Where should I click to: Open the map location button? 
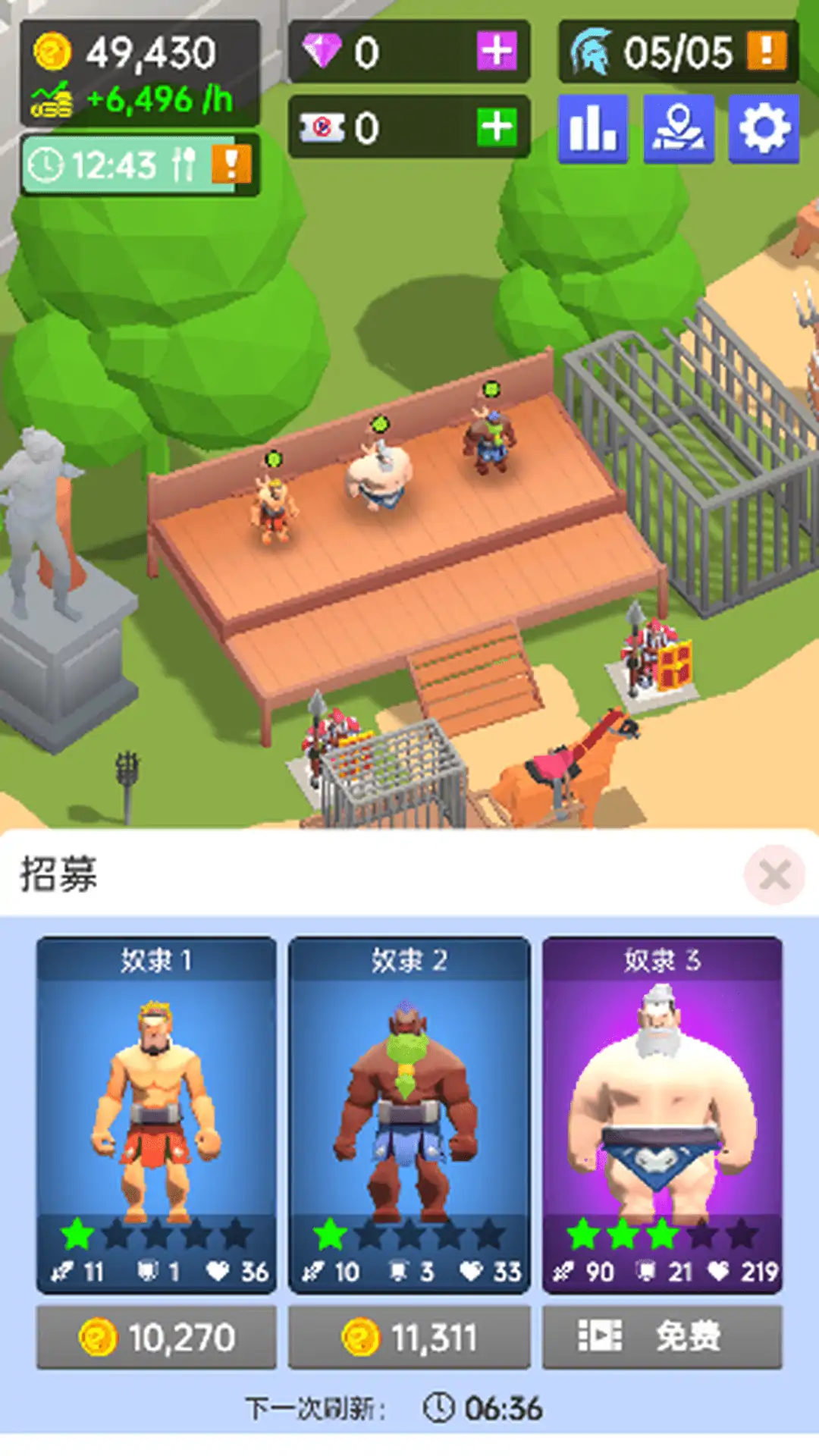pos(678,128)
